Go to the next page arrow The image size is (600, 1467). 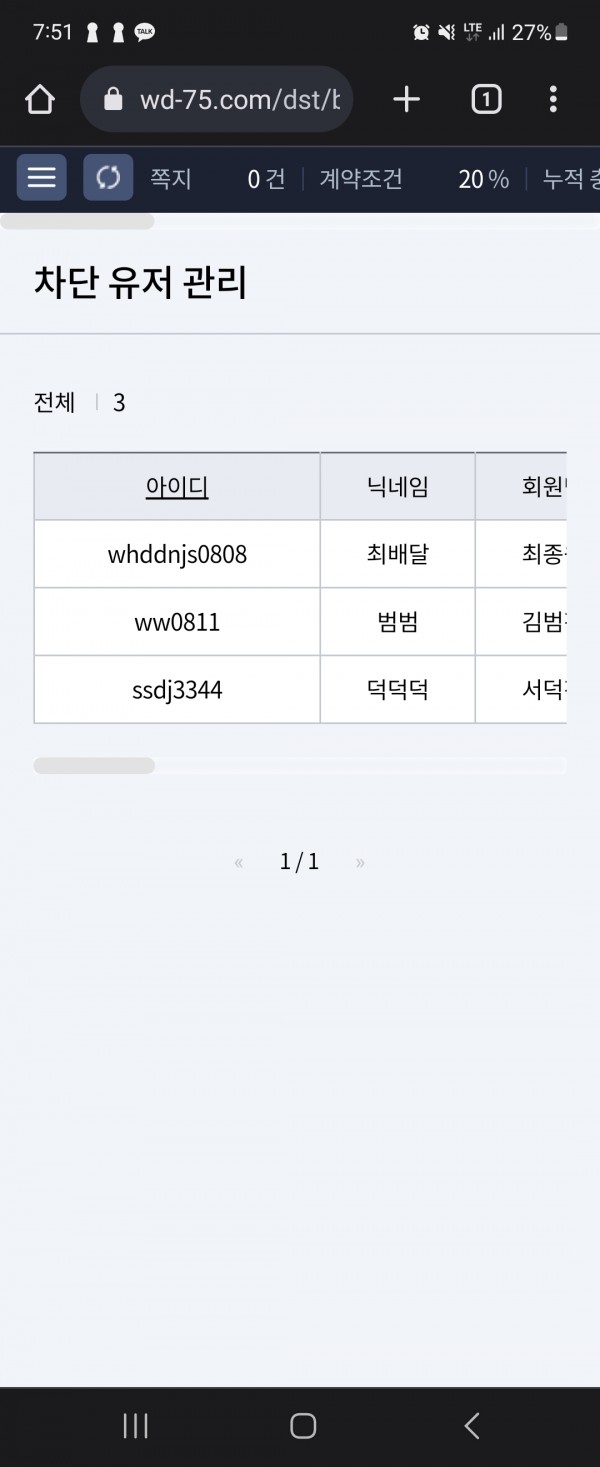(x=360, y=862)
